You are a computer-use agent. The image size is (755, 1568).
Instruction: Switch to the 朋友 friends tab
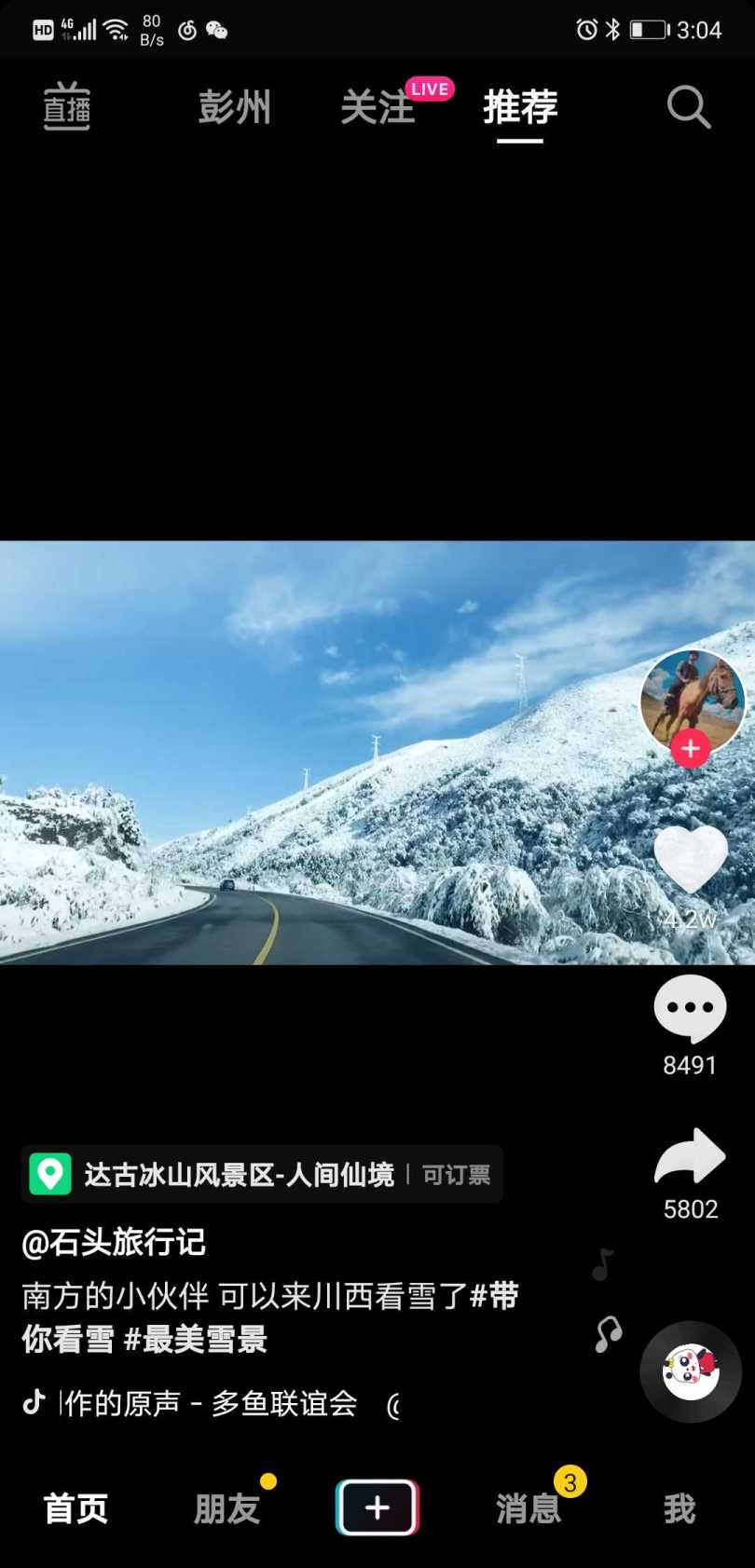click(226, 1508)
